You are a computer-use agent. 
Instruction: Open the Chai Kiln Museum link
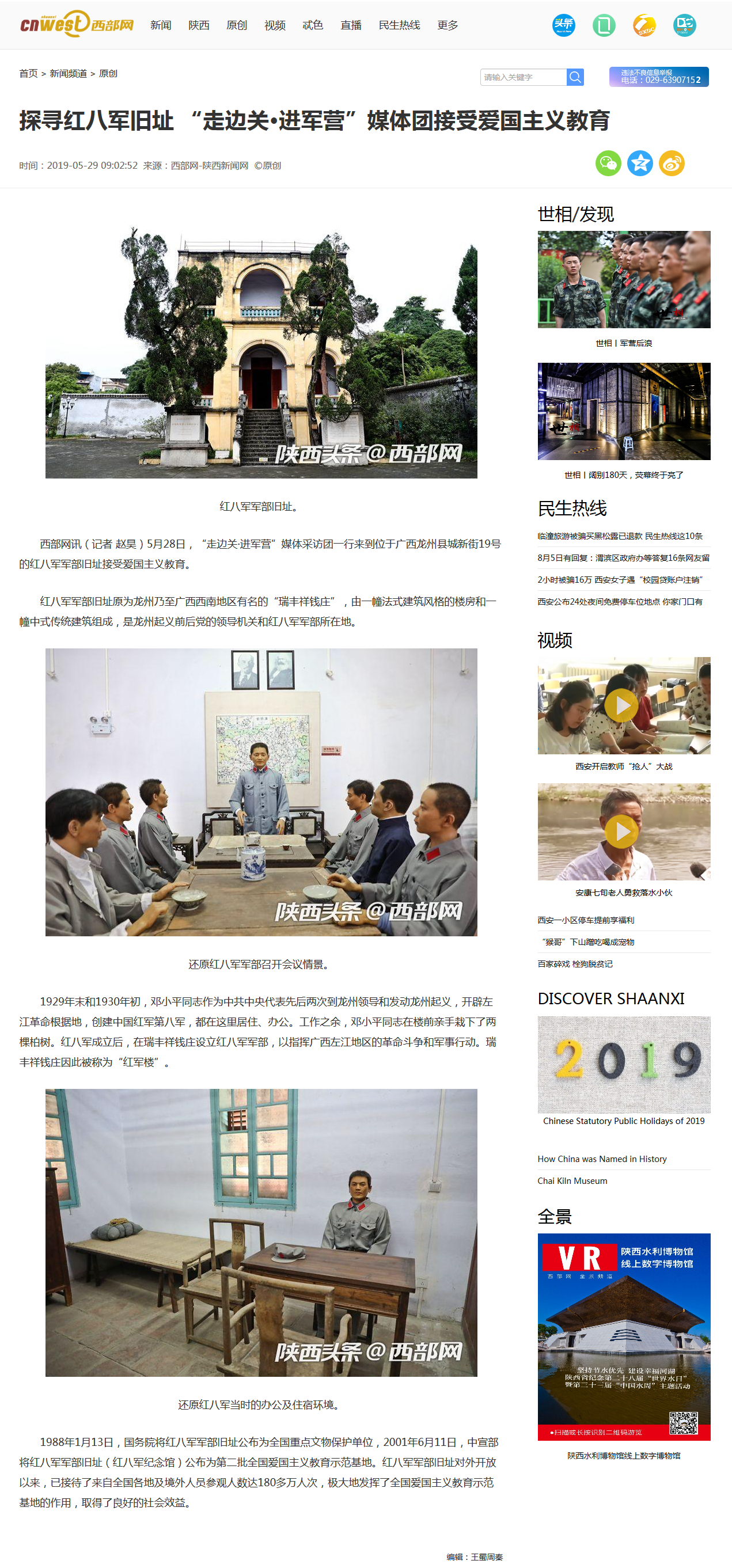[x=572, y=1181]
